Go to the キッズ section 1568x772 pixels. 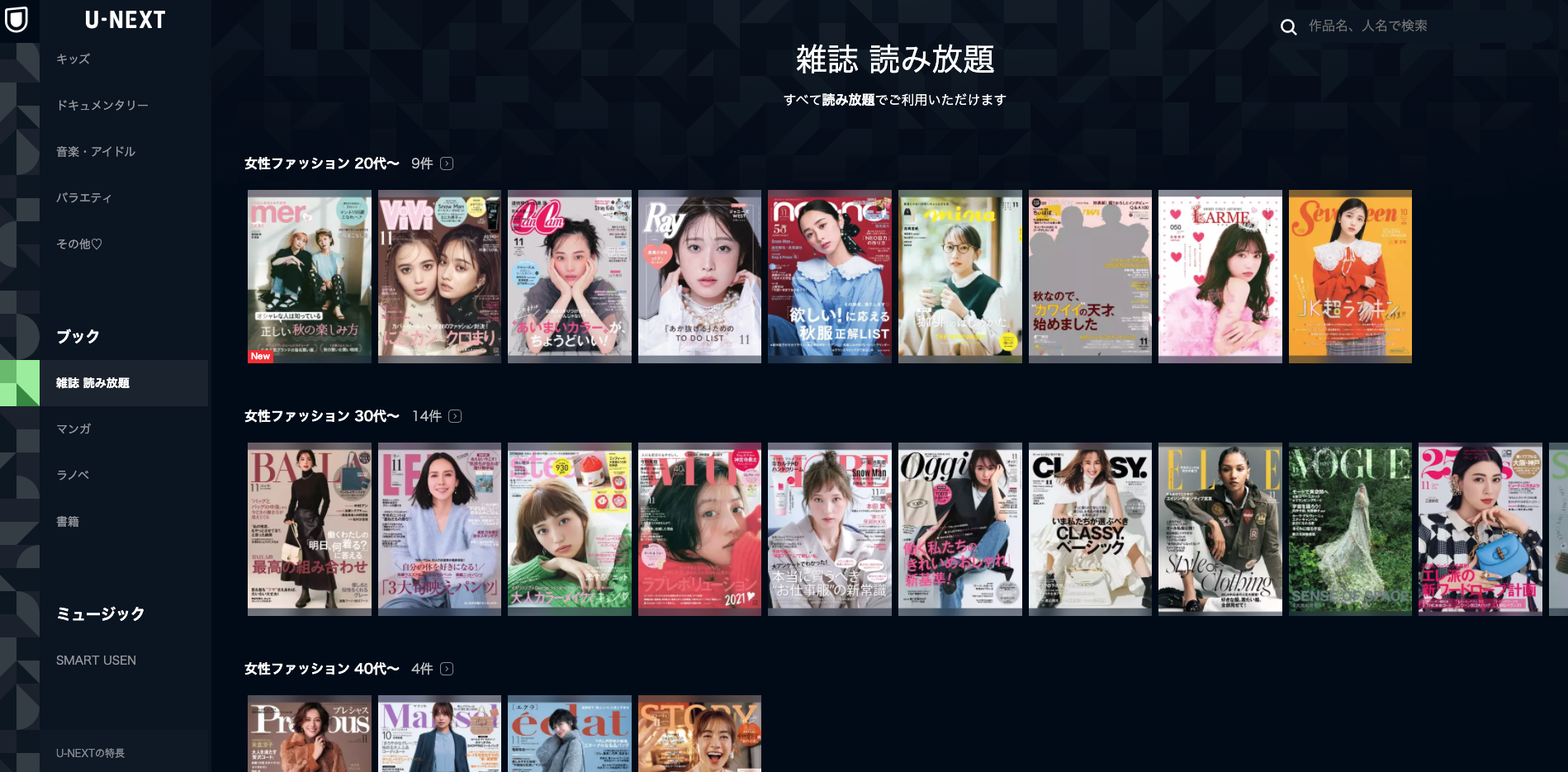pos(73,59)
